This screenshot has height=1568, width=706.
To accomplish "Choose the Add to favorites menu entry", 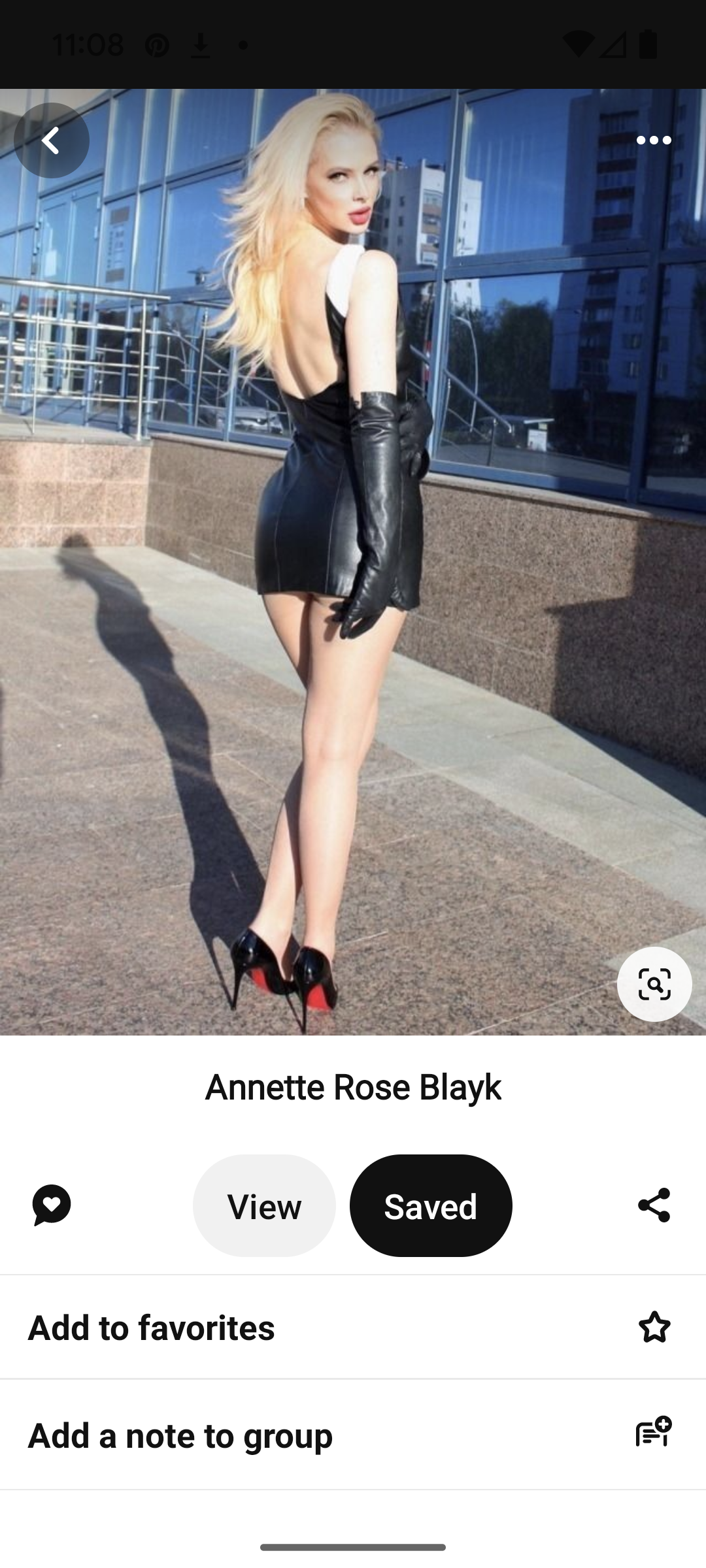I will point(152,1326).
